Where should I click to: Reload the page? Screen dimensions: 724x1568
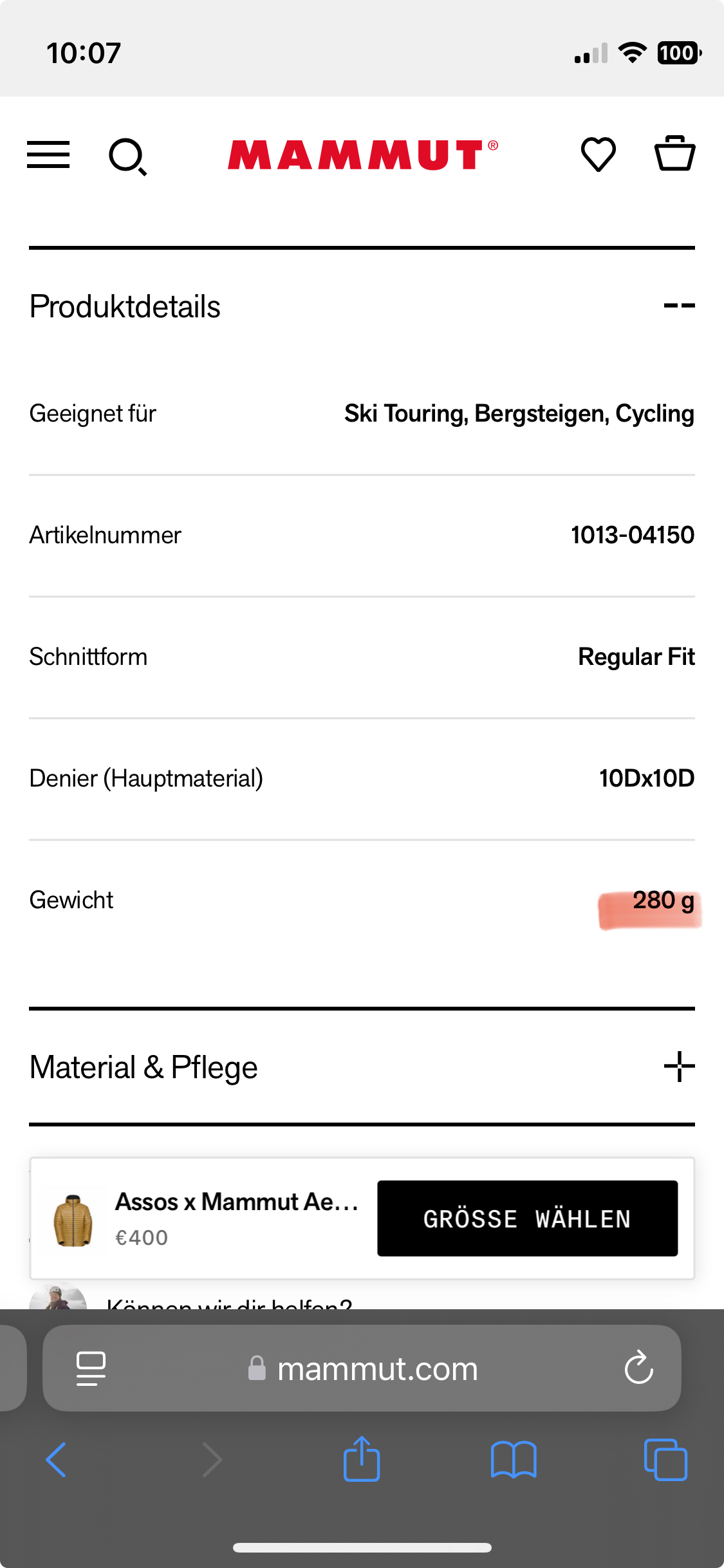[x=638, y=1368]
